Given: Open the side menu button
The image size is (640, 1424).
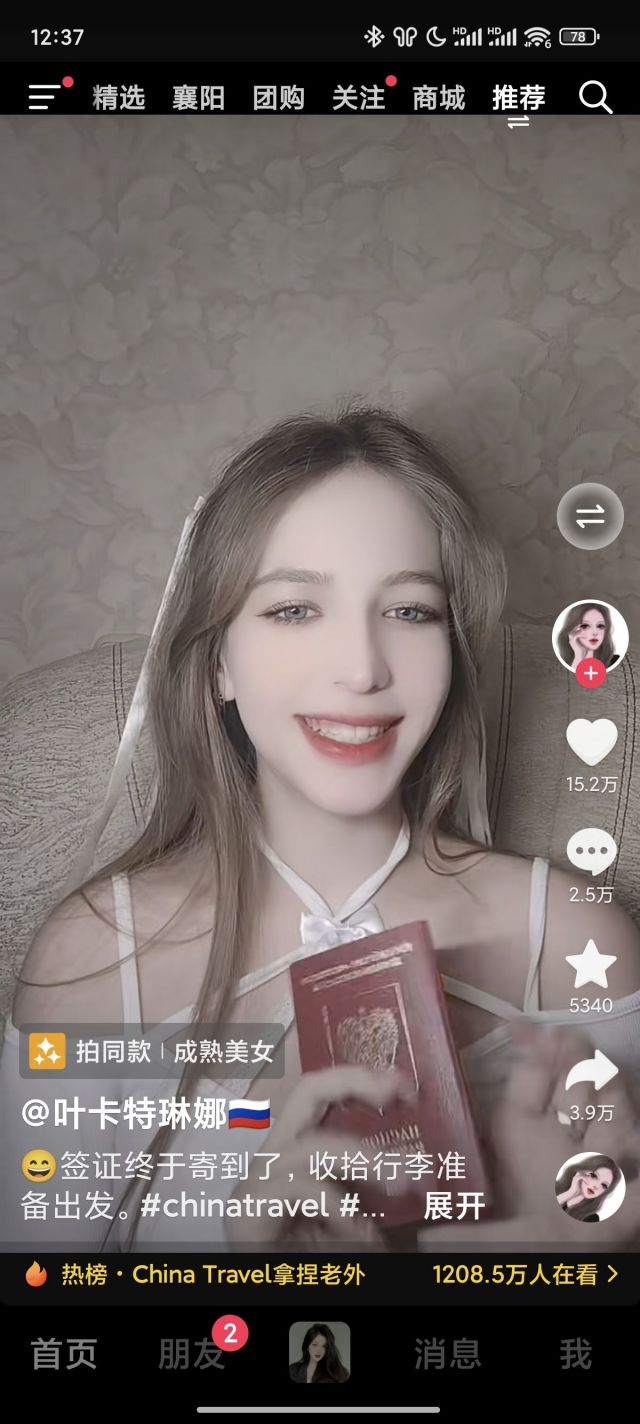Looking at the screenshot, I should pyautogui.click(x=44, y=97).
